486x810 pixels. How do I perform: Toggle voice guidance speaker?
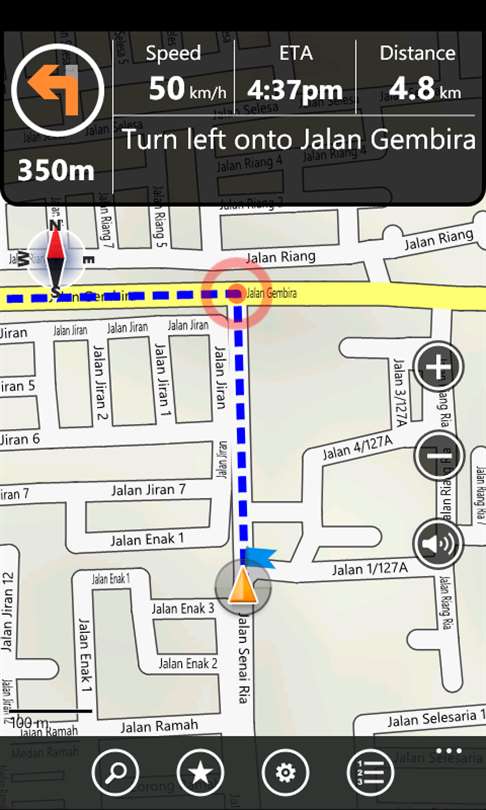pyautogui.click(x=438, y=543)
